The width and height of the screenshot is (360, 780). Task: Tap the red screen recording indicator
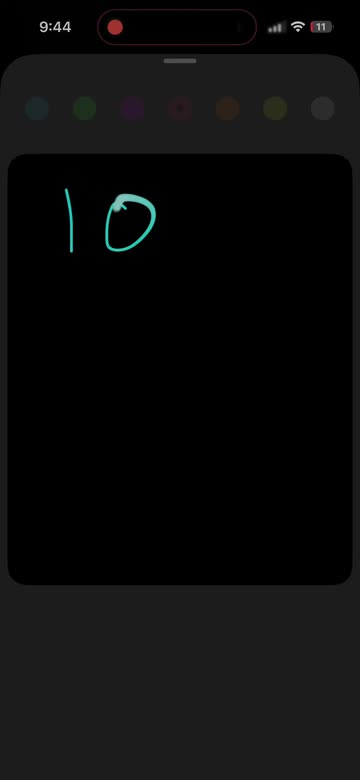[x=115, y=27]
